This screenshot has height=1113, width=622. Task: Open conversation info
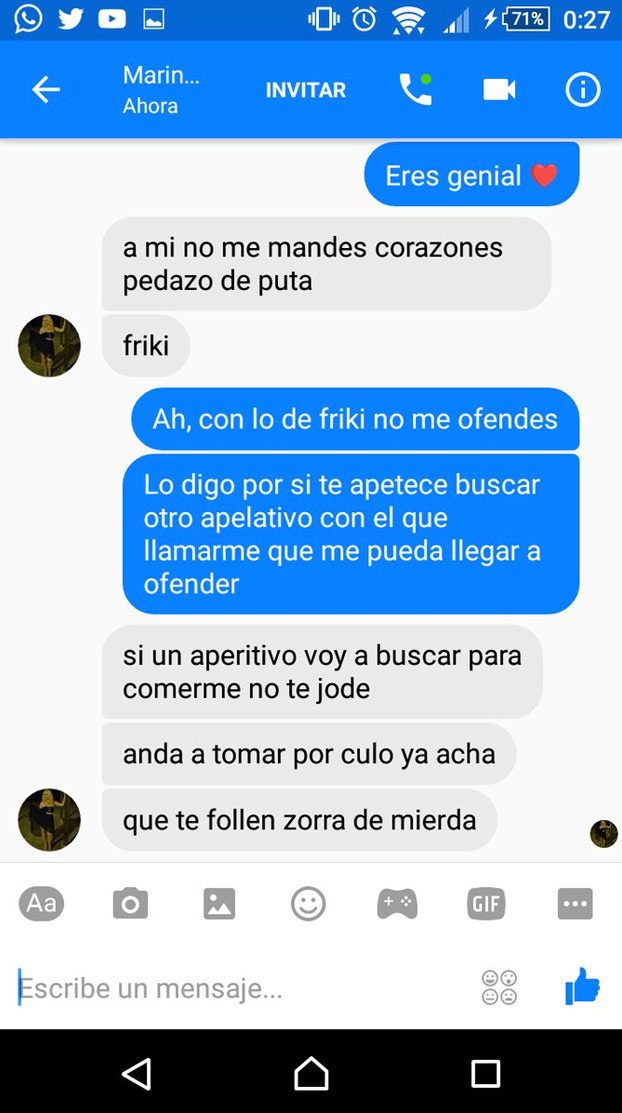[x=582, y=90]
